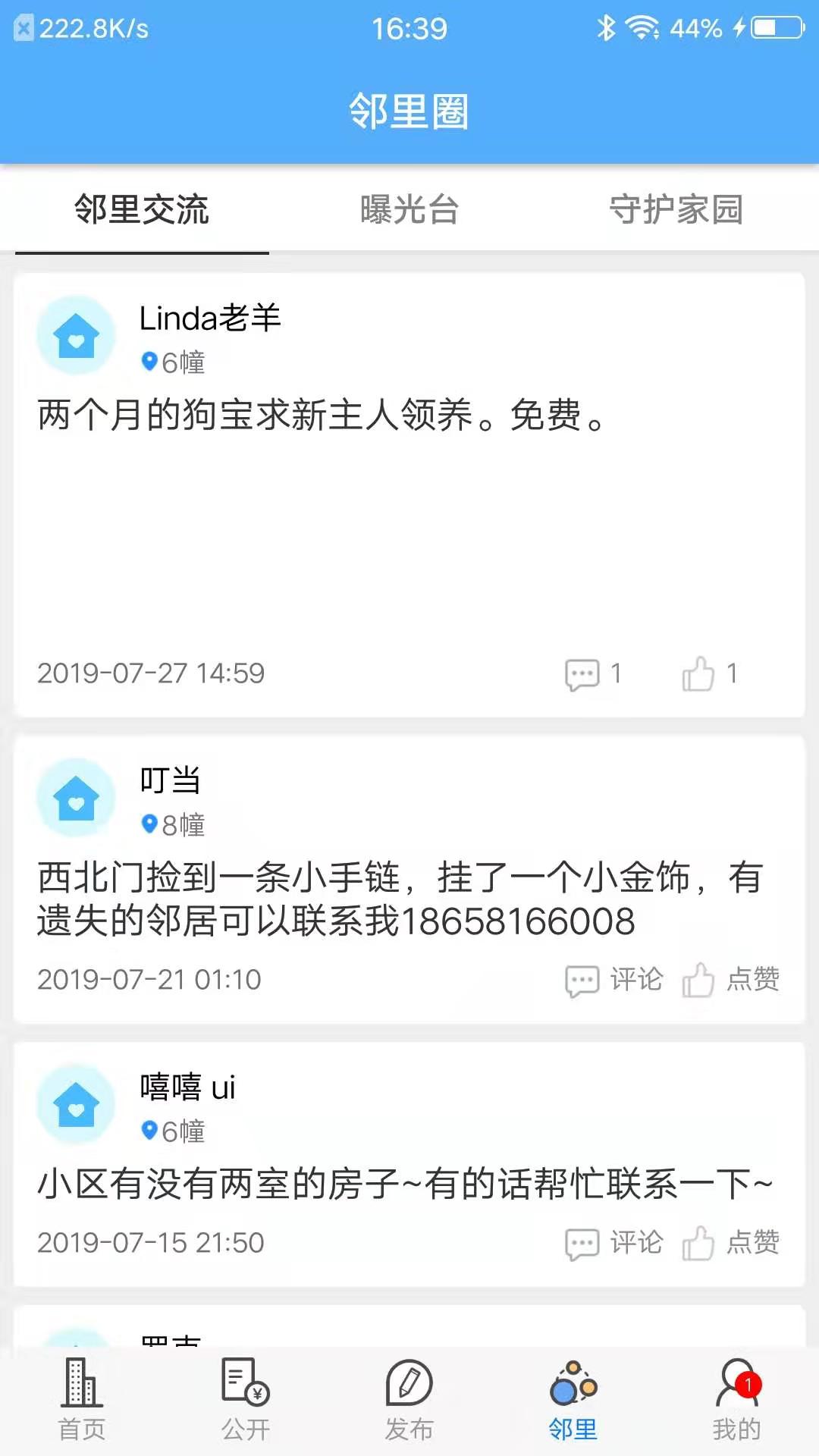Open the 公开 tab
This screenshot has height=1456, width=819.
(246, 1399)
